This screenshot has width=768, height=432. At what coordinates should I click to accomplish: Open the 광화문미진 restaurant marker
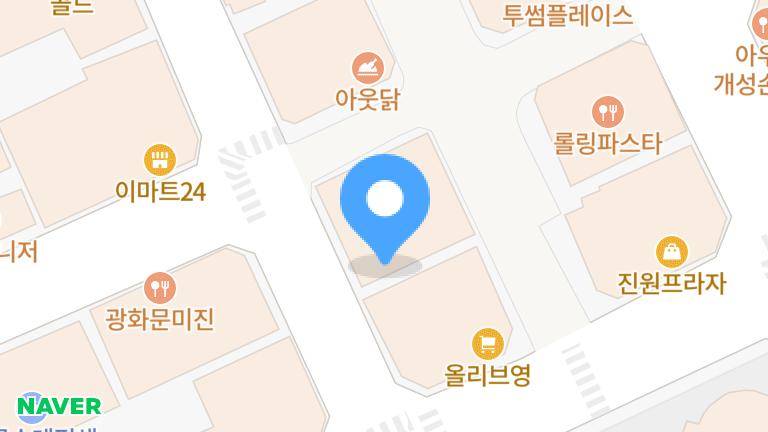point(159,288)
